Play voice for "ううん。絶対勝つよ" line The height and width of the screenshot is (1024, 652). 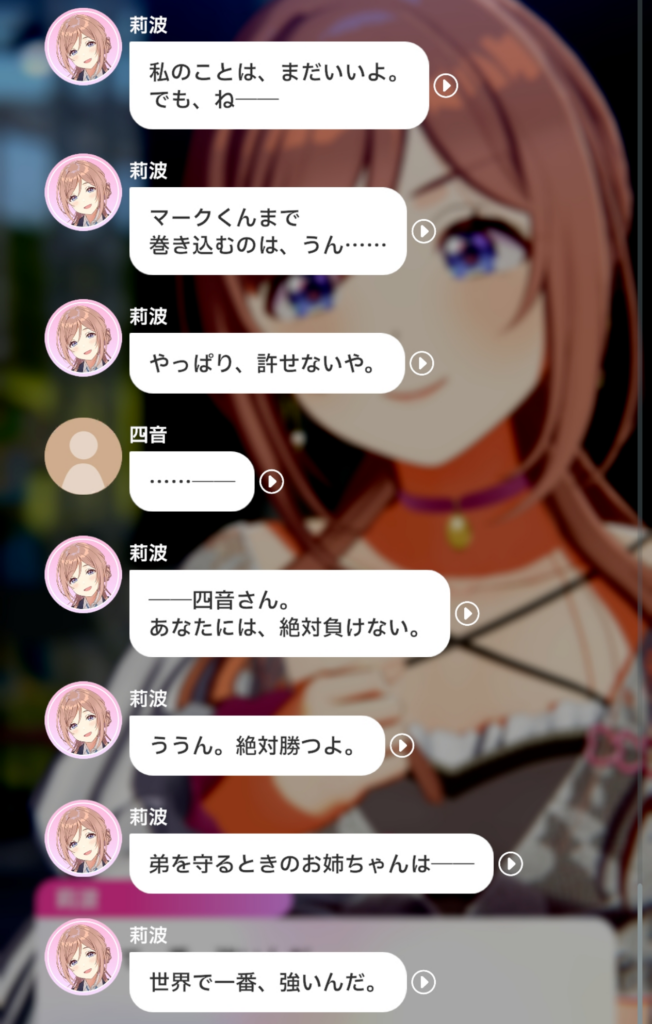click(x=402, y=745)
